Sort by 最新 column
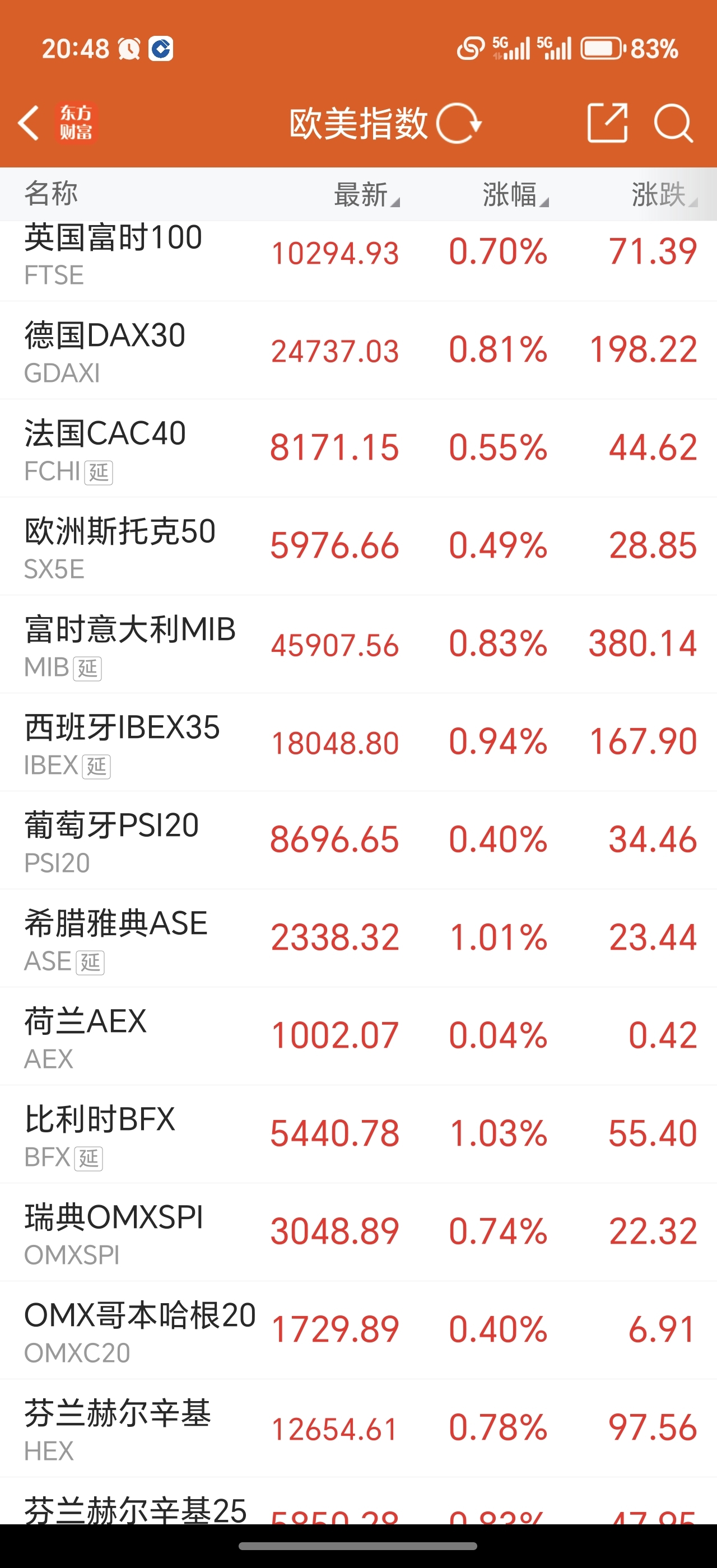 click(x=366, y=195)
